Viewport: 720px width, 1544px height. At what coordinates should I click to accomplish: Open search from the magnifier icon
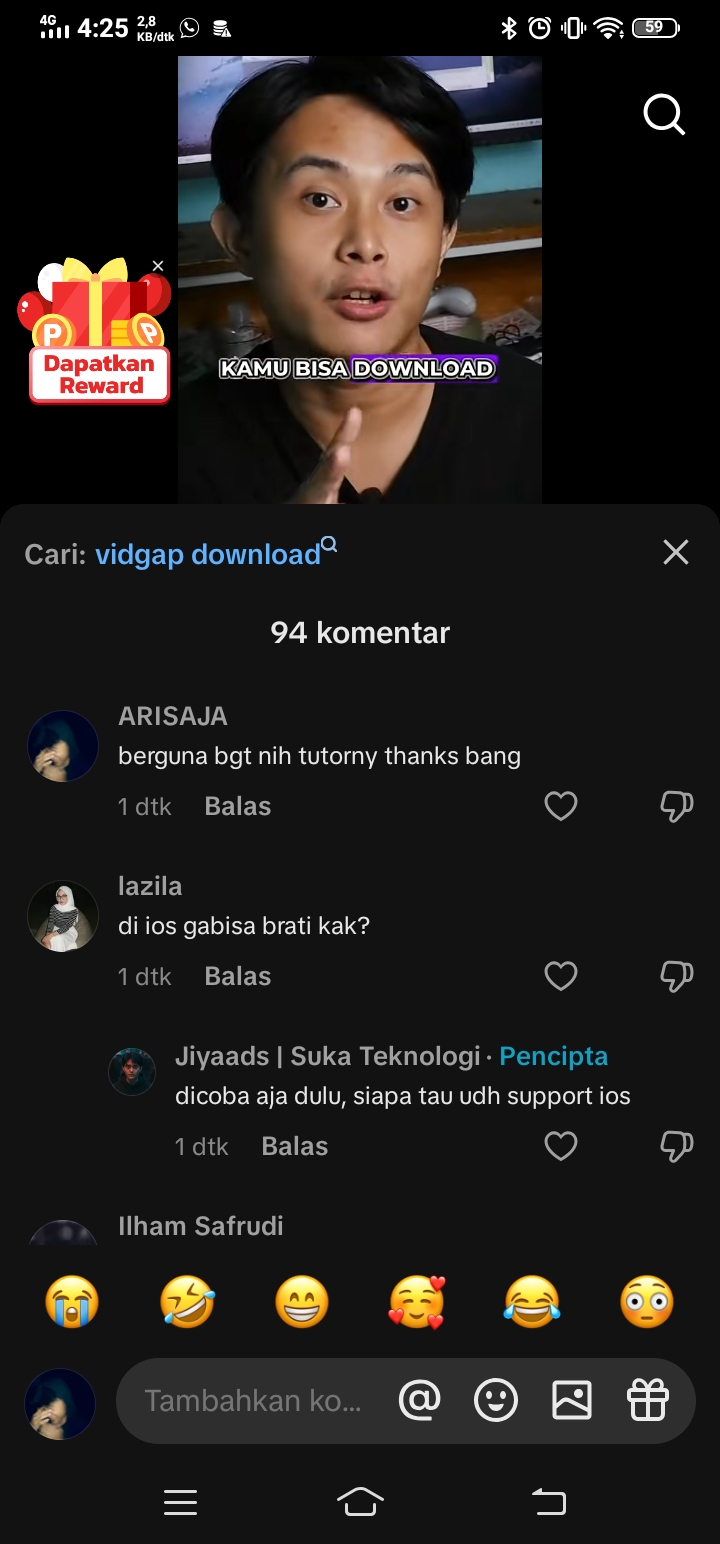pyautogui.click(x=664, y=115)
